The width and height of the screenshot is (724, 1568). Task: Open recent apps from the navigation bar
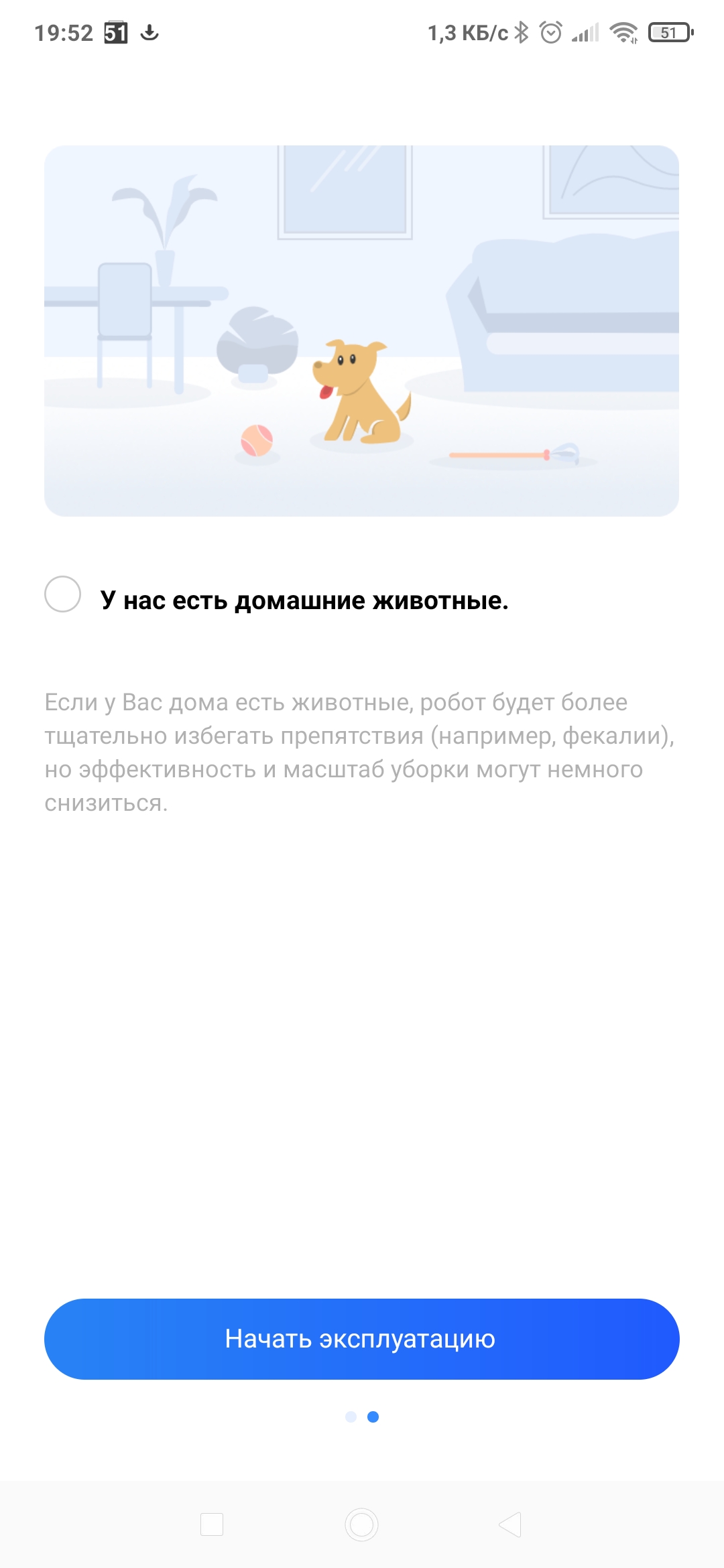click(212, 1524)
